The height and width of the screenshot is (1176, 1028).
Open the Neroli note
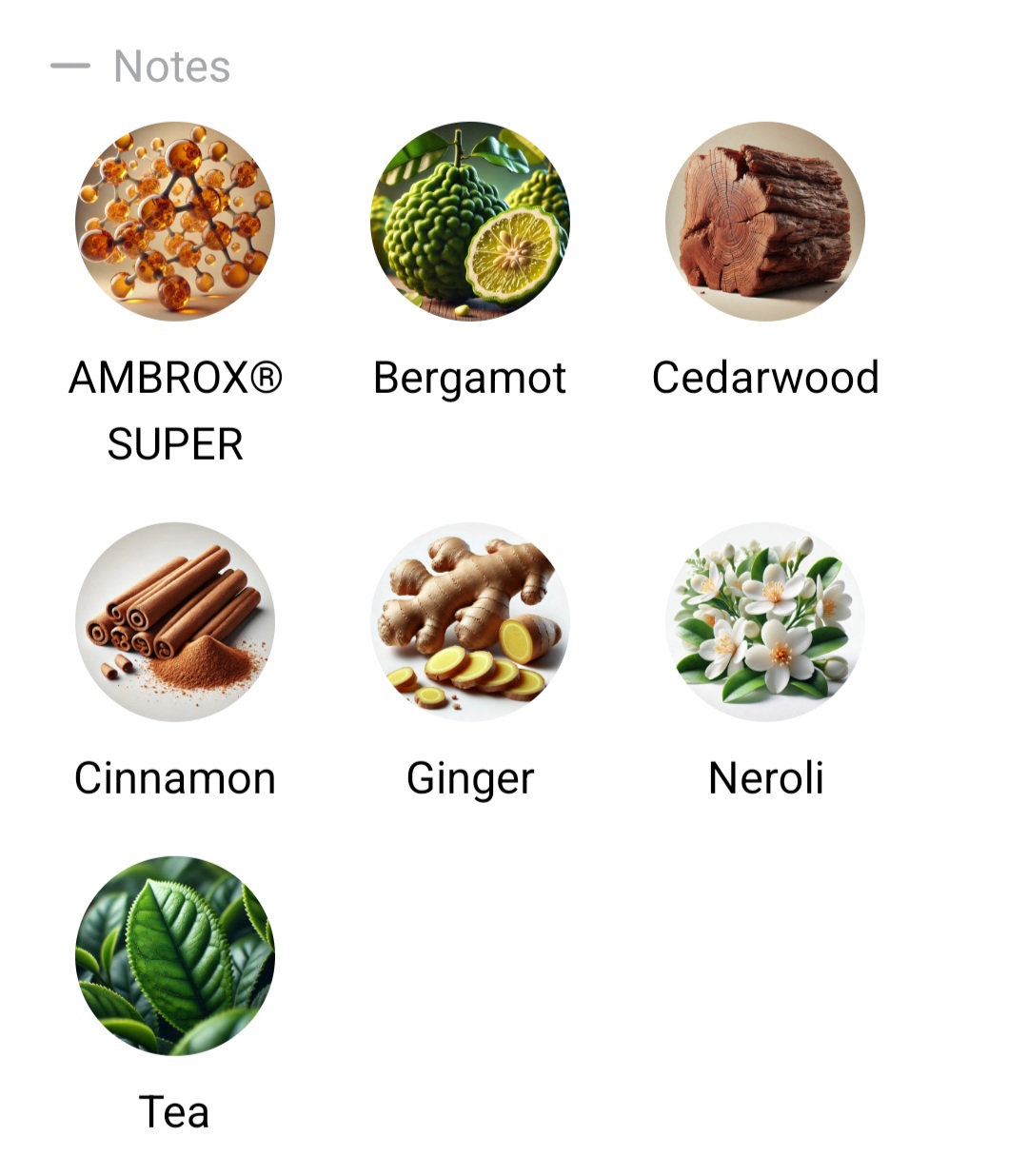(x=765, y=622)
